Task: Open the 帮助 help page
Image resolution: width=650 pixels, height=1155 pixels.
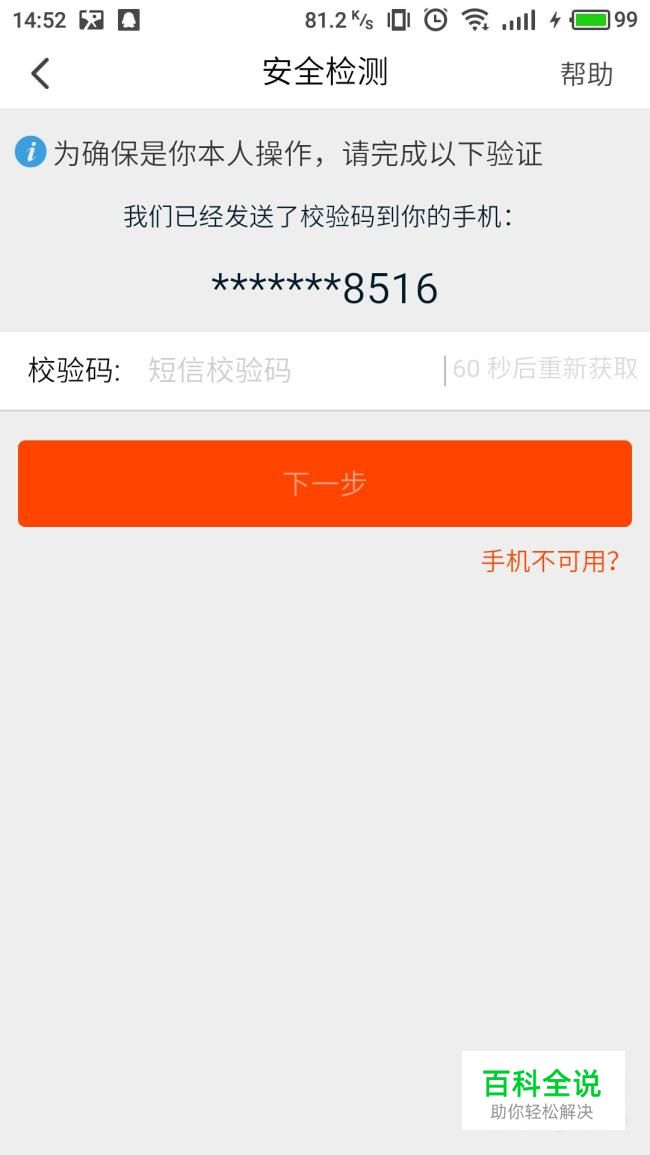Action: (x=586, y=74)
